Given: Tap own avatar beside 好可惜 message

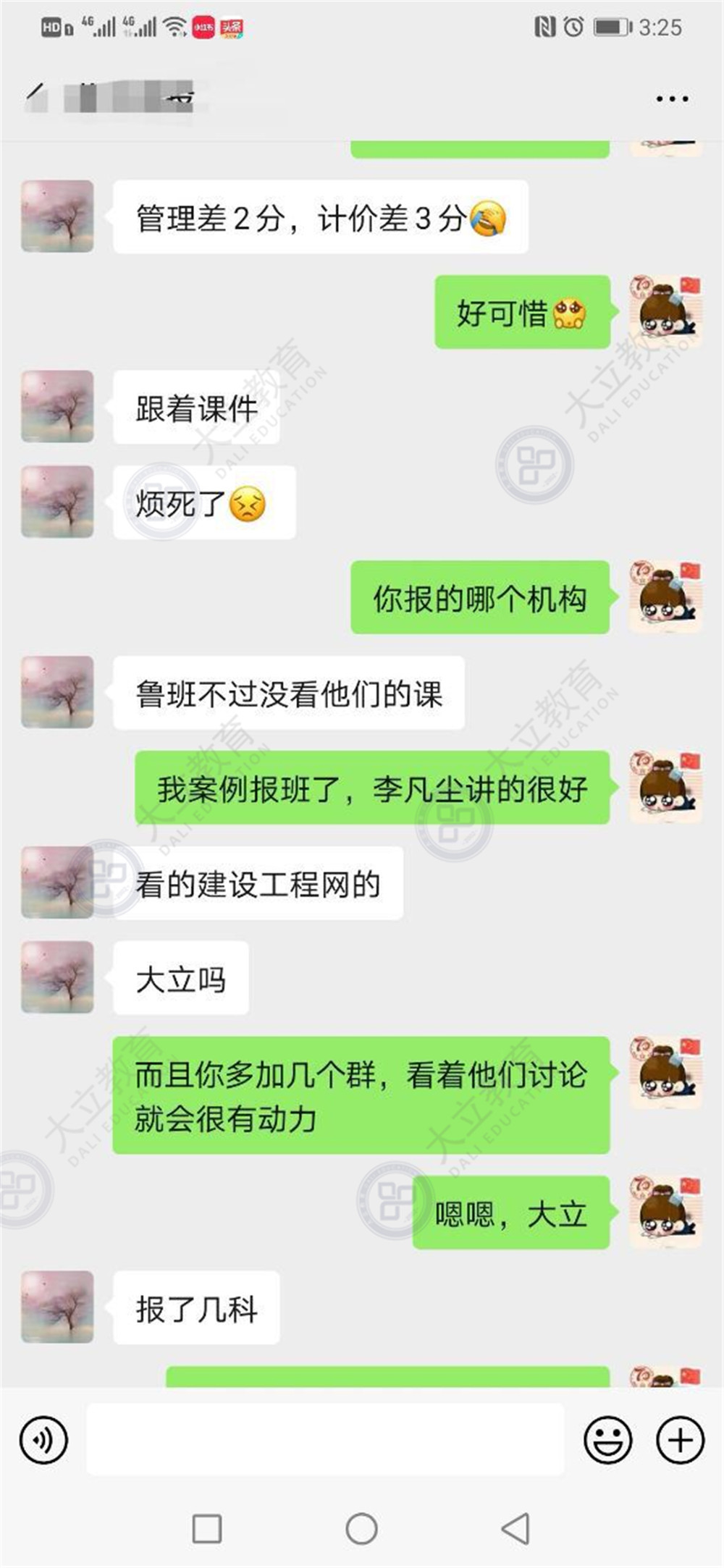Looking at the screenshot, I should pyautogui.click(x=665, y=311).
